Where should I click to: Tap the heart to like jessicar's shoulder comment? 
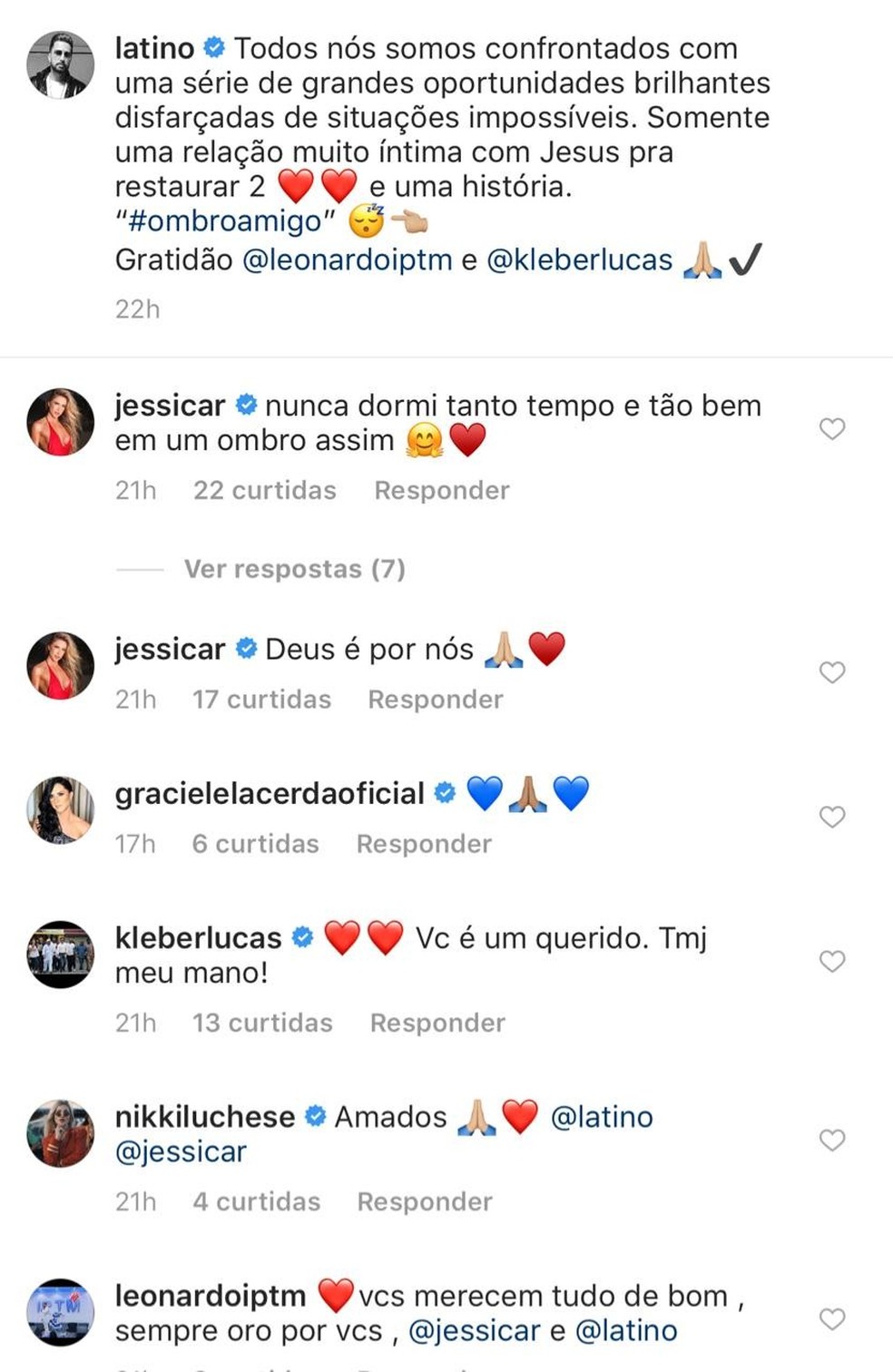click(832, 429)
